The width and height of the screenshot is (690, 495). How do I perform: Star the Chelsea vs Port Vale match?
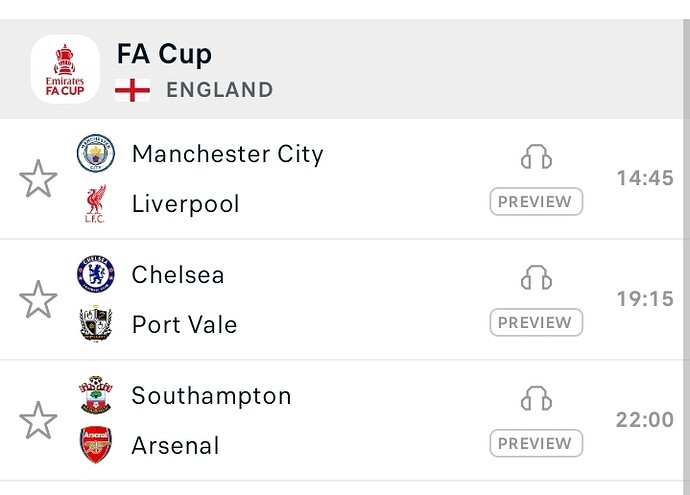tap(38, 299)
